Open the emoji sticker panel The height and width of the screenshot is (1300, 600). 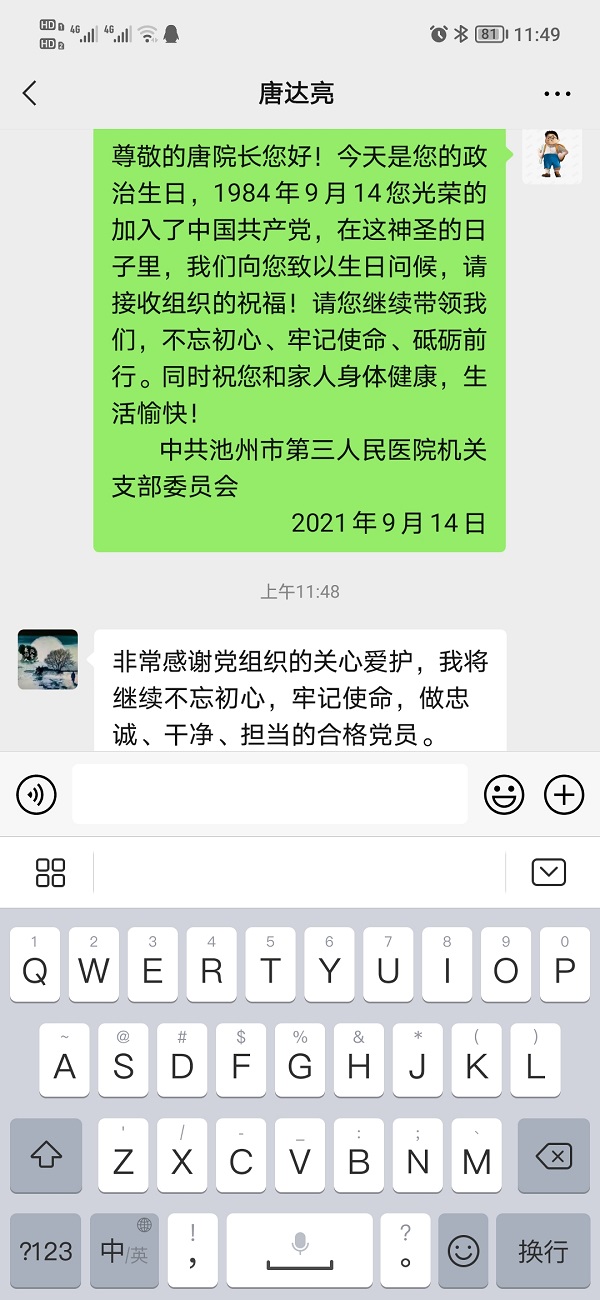(x=504, y=795)
